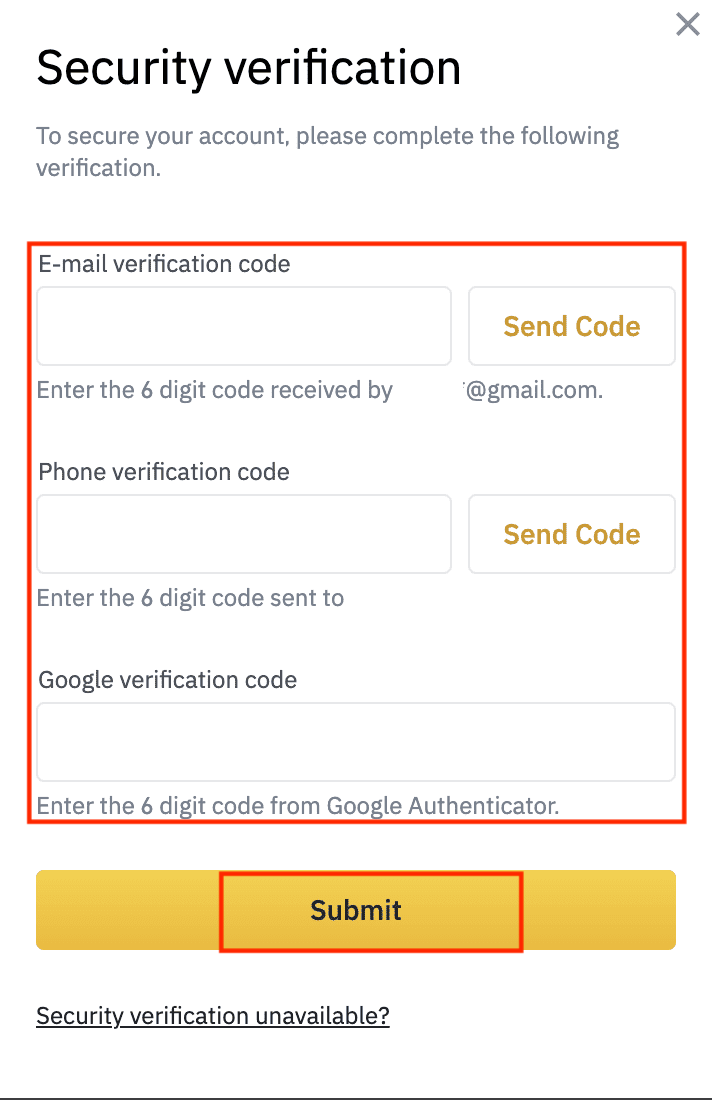Send code for E-mail verification
Viewport: 712px width, 1100px height.
coord(571,326)
